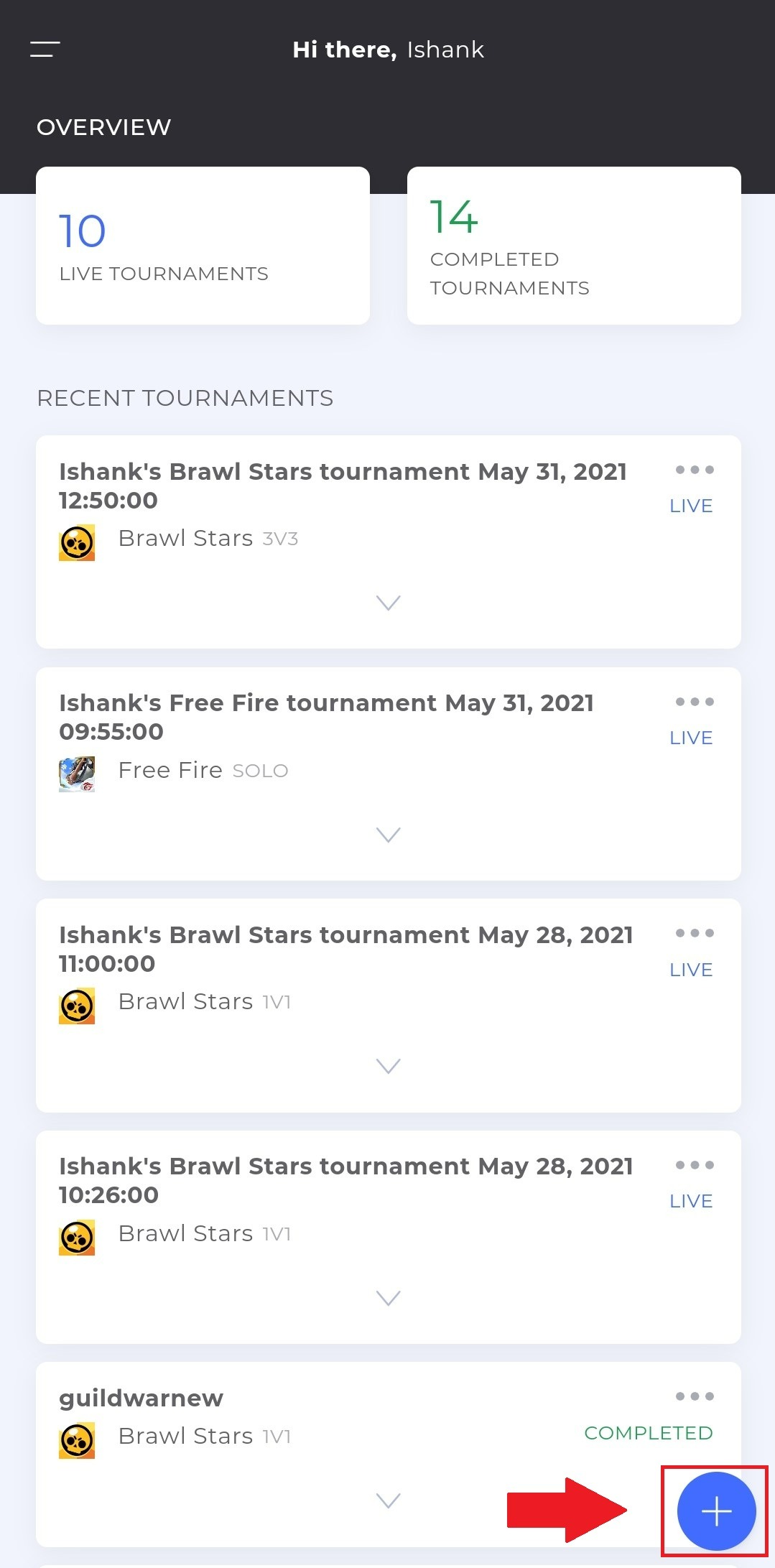Open options for the May 28 11:00:00 tournament
Screen dimensions: 775x1568
695,933
